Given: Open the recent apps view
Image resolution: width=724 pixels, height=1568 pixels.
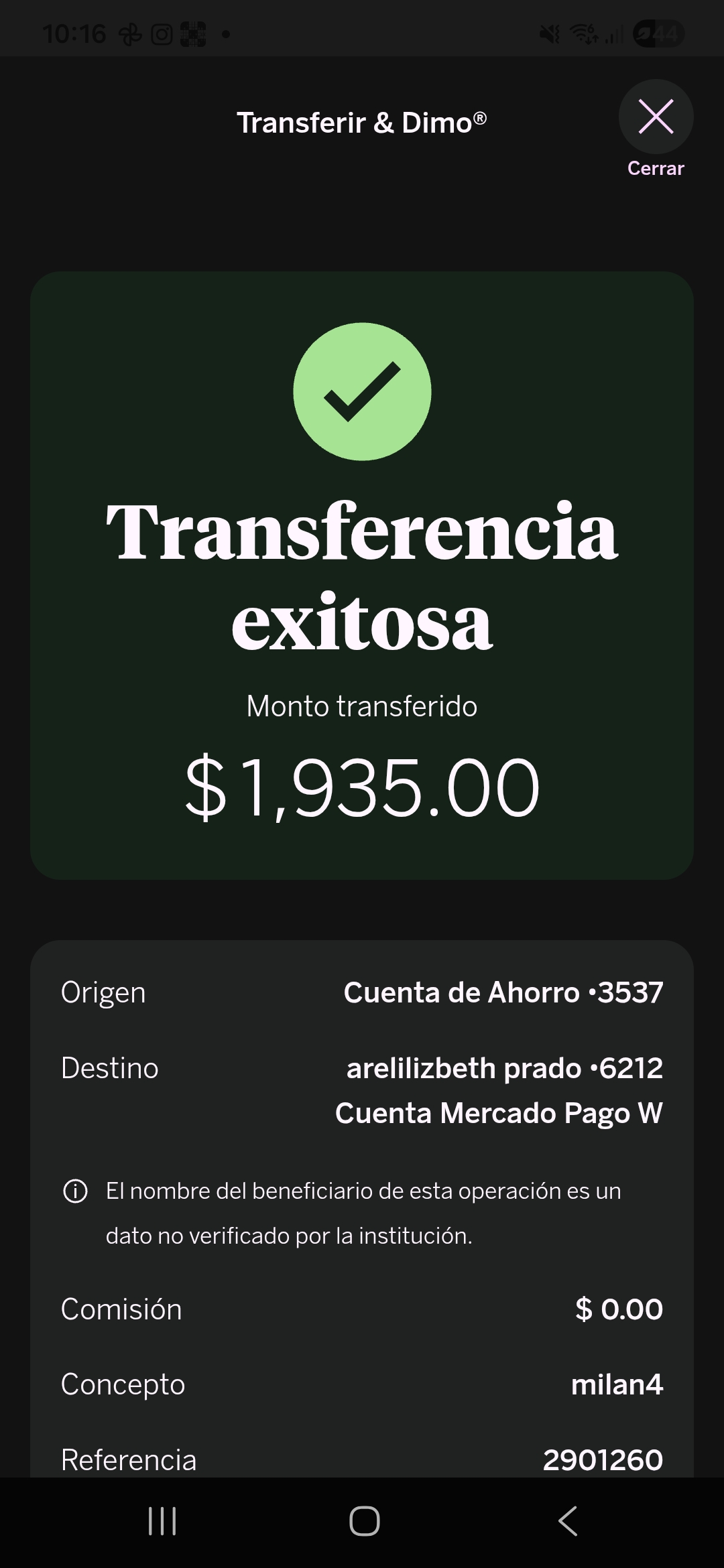Looking at the screenshot, I should coord(162,1520).
